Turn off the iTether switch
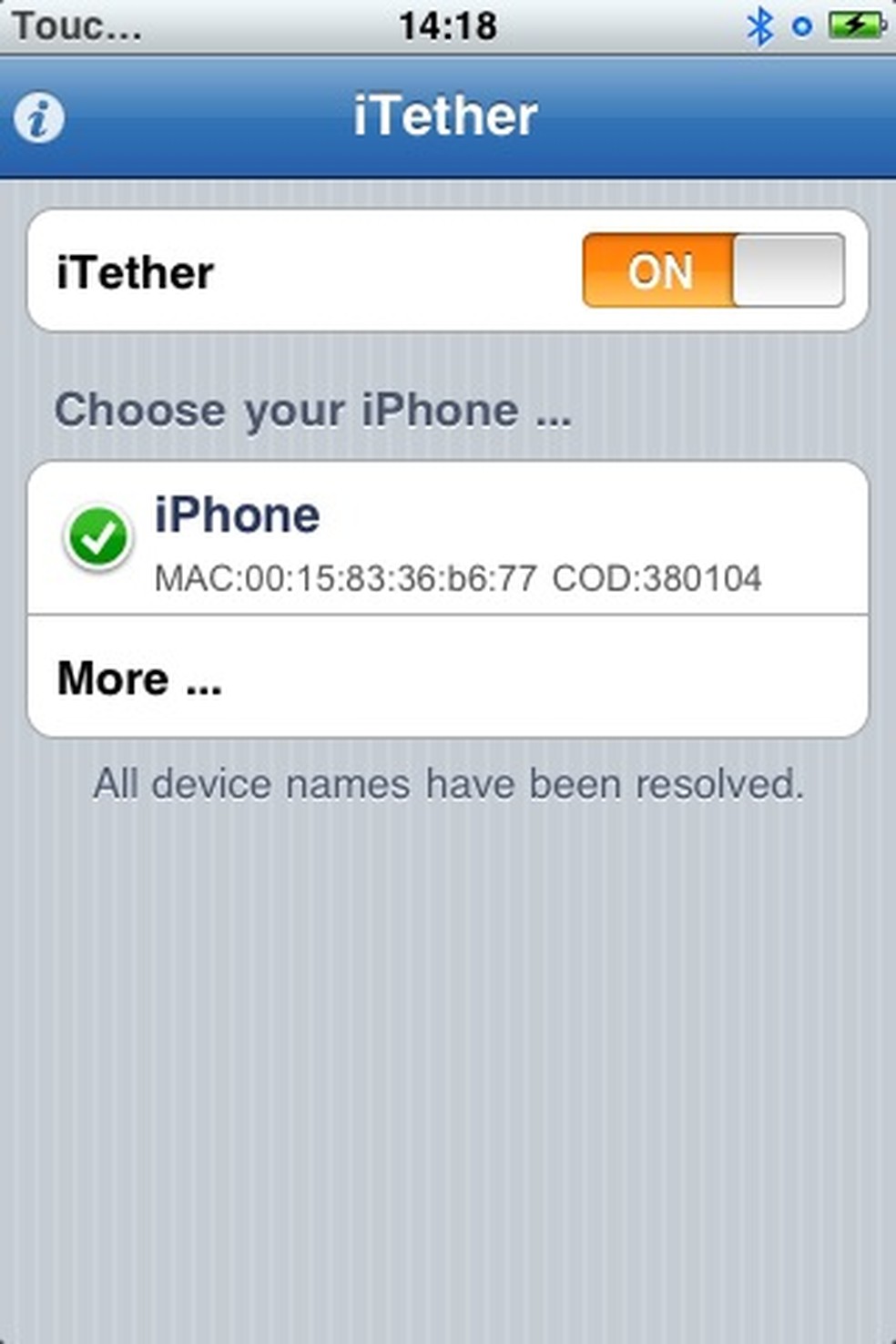The height and width of the screenshot is (1344, 896). [x=713, y=270]
